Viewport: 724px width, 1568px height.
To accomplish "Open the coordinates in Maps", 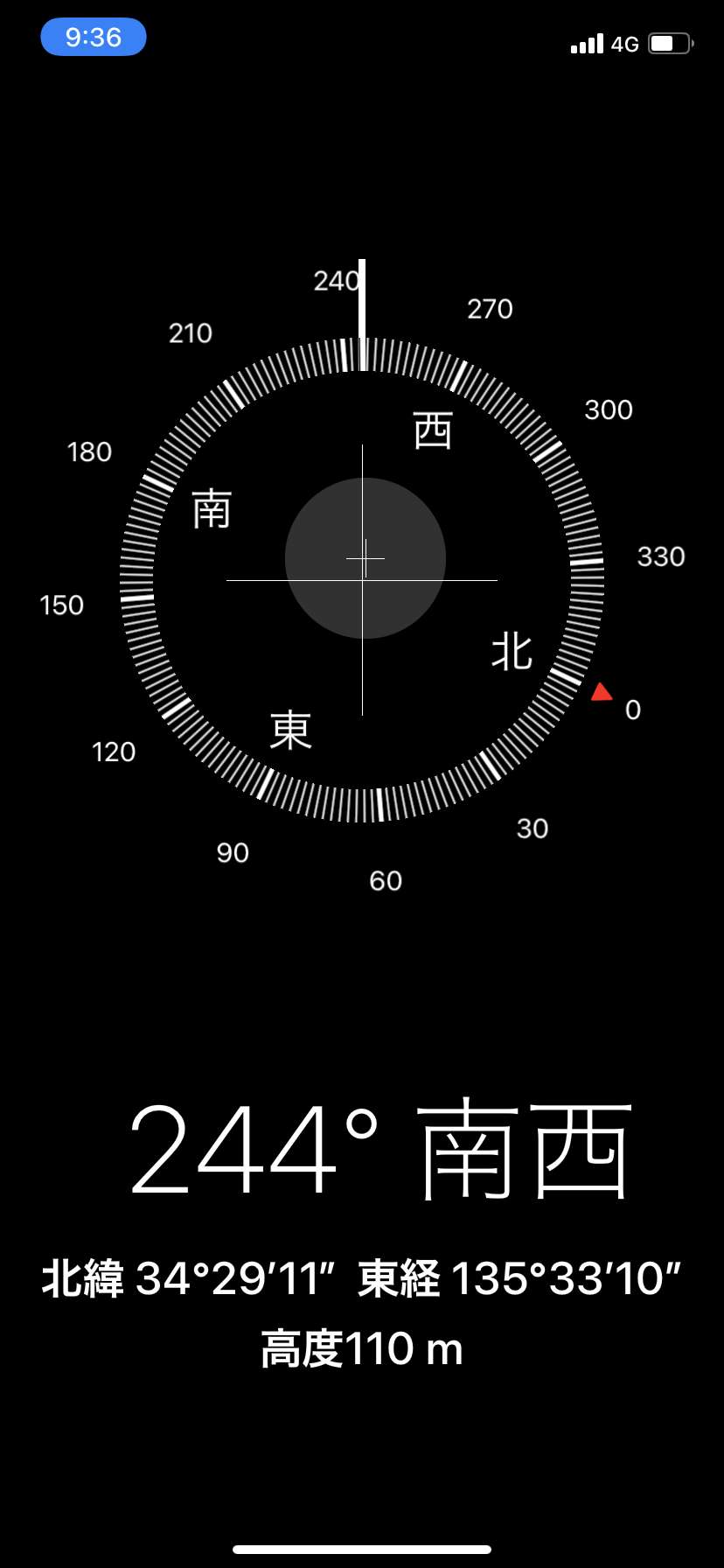I will pos(362,1278).
